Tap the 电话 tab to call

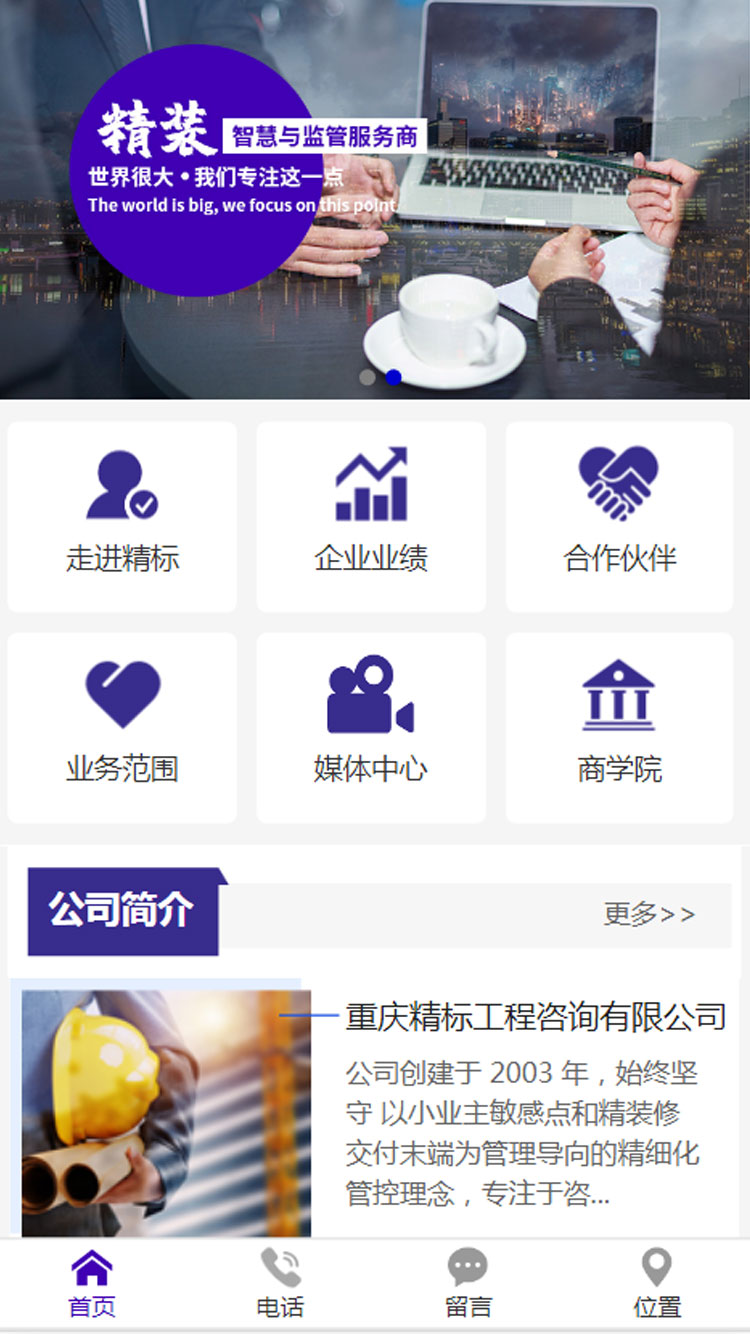point(280,1285)
